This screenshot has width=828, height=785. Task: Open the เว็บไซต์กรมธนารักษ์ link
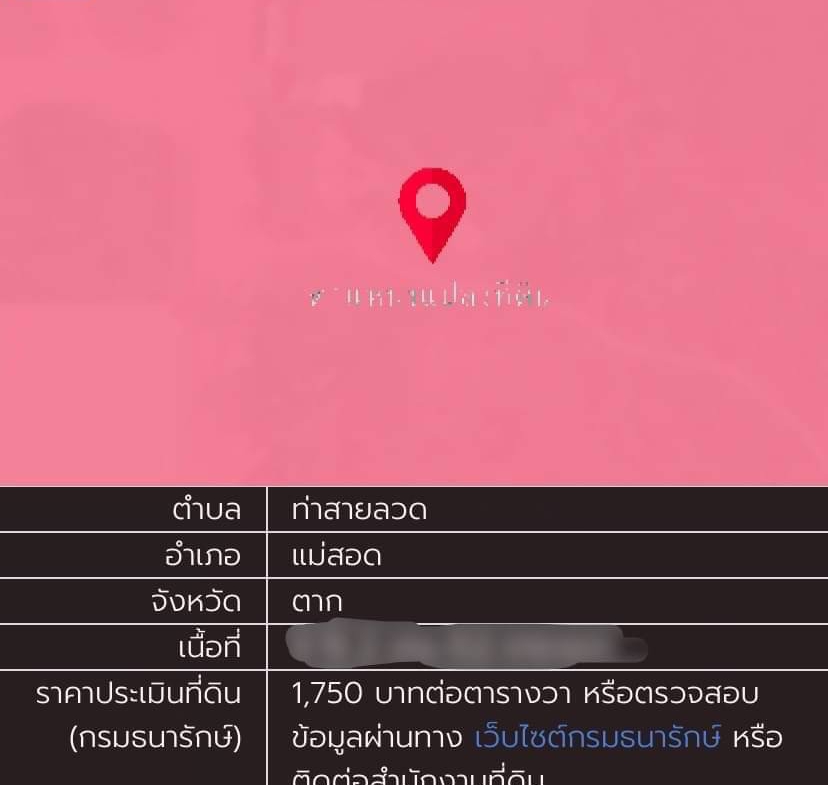coord(597,739)
